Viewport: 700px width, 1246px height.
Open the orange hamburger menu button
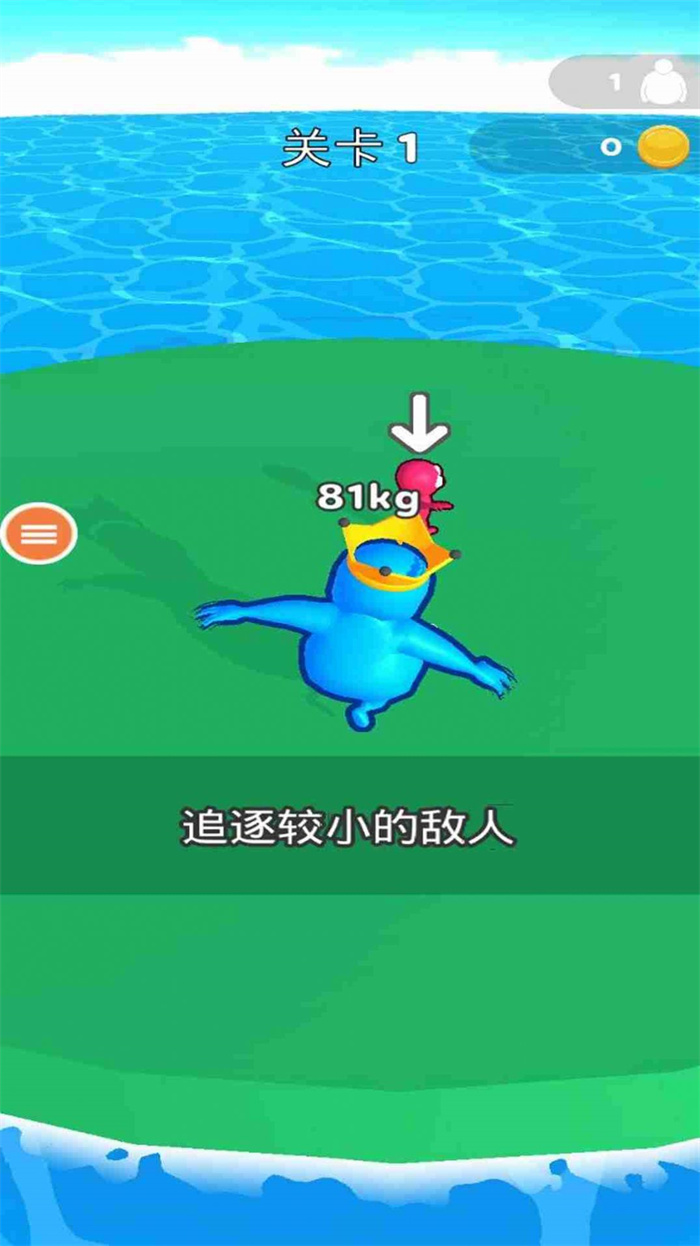click(x=39, y=534)
